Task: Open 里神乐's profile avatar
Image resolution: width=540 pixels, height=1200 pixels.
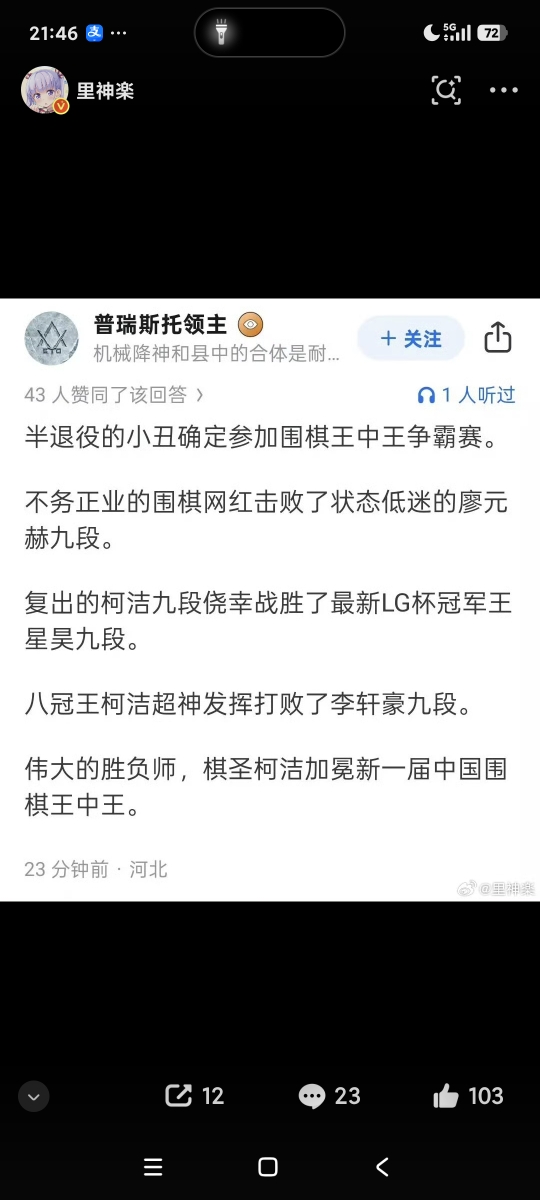Action: pos(45,90)
